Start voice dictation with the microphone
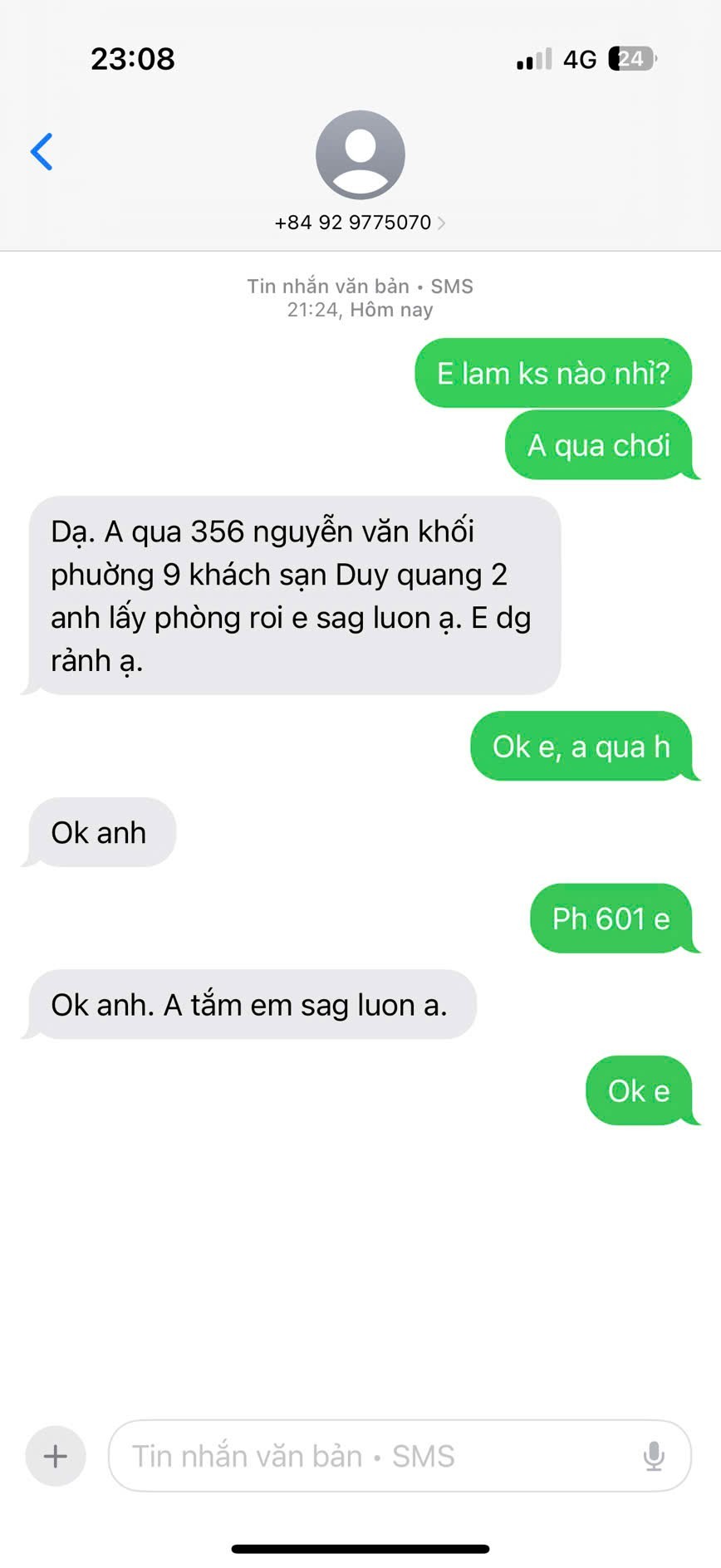The height and width of the screenshot is (1568, 721). point(654,1456)
